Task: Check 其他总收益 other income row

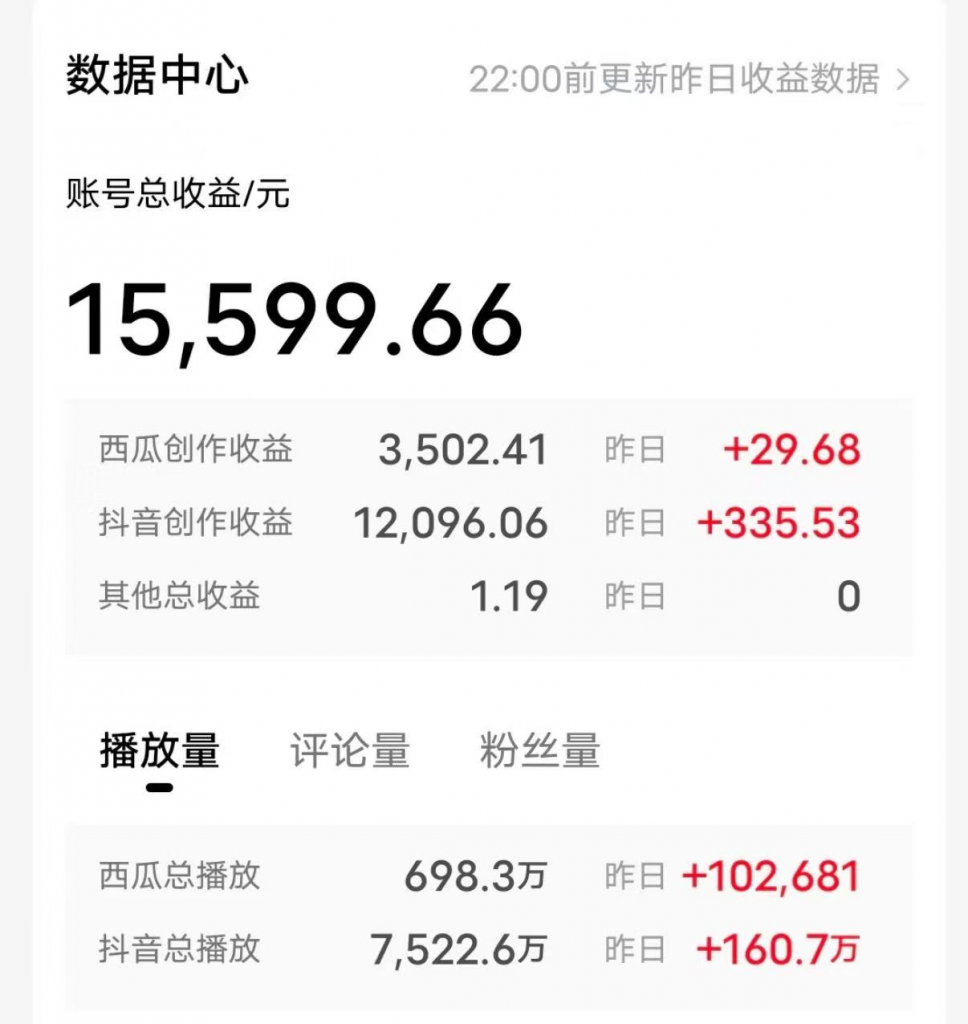Action: 180,596
